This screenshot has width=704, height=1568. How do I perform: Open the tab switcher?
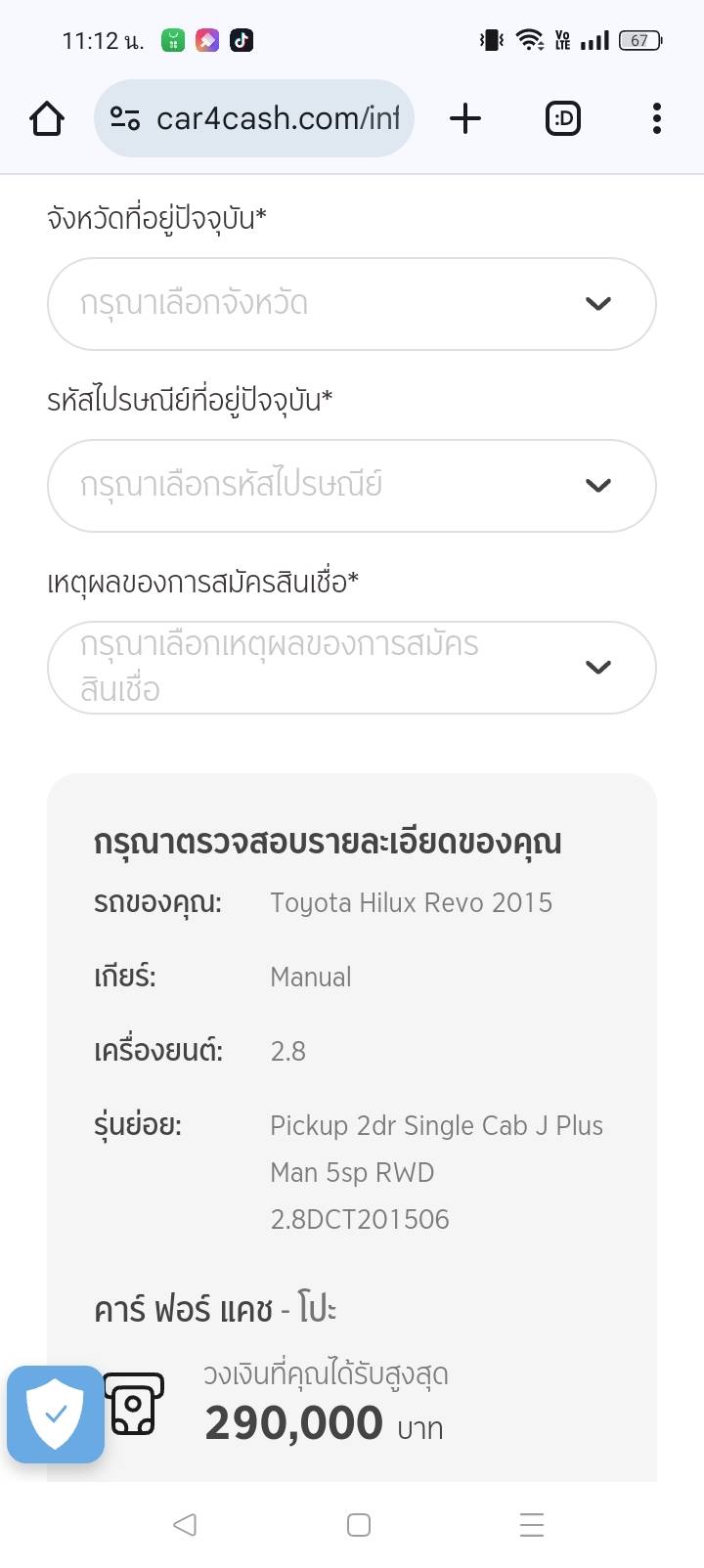[562, 119]
